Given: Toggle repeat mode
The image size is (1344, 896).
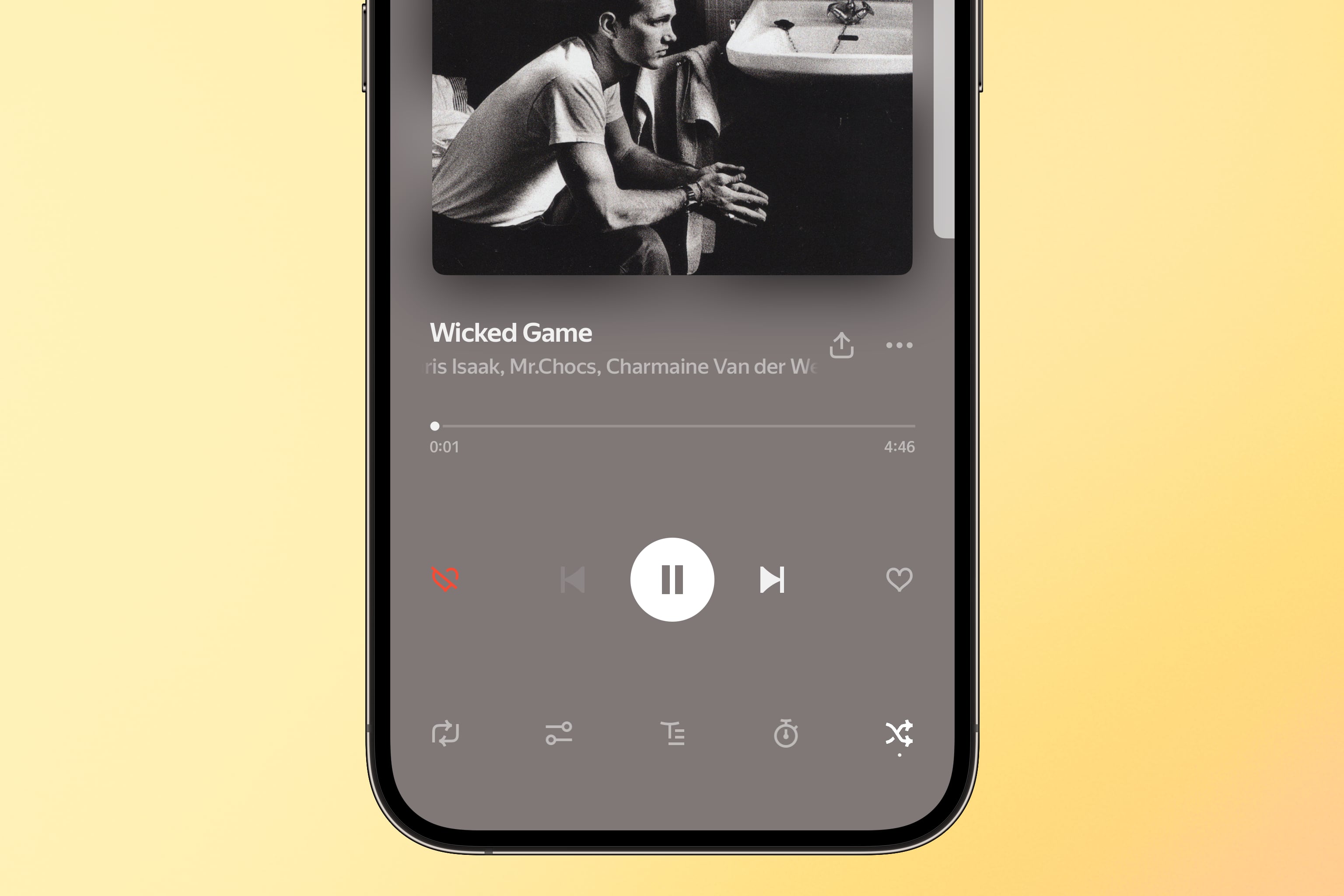Looking at the screenshot, I should coord(445,733).
